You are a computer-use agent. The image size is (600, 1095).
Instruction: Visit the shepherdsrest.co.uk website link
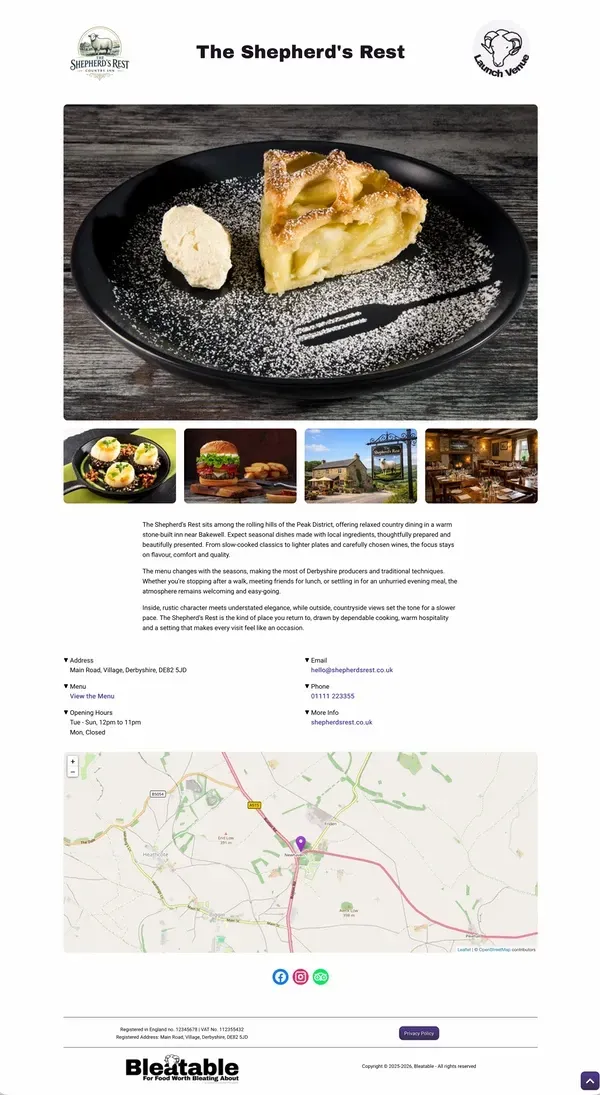point(342,722)
